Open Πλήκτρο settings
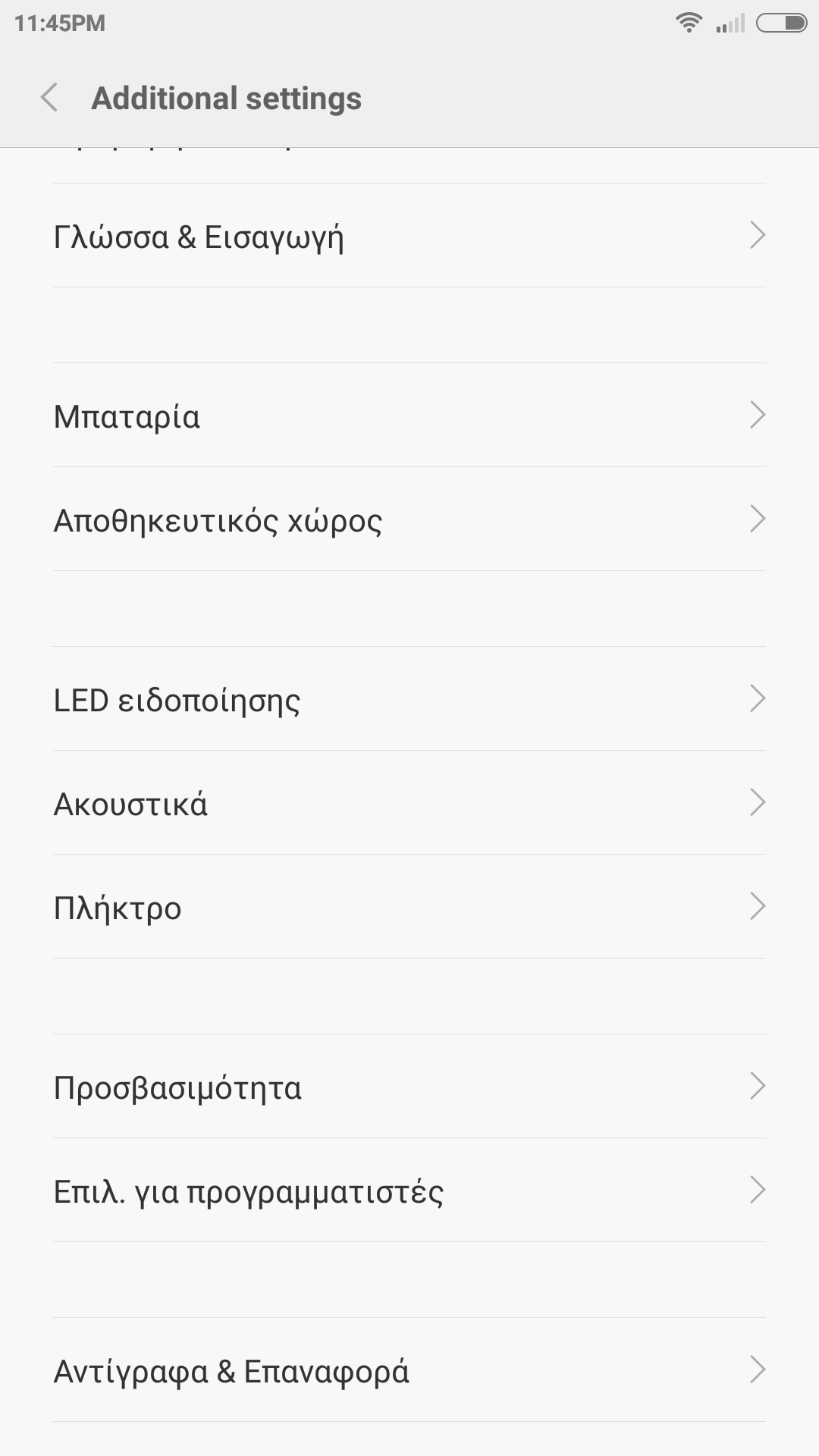819x1456 pixels. [409, 907]
